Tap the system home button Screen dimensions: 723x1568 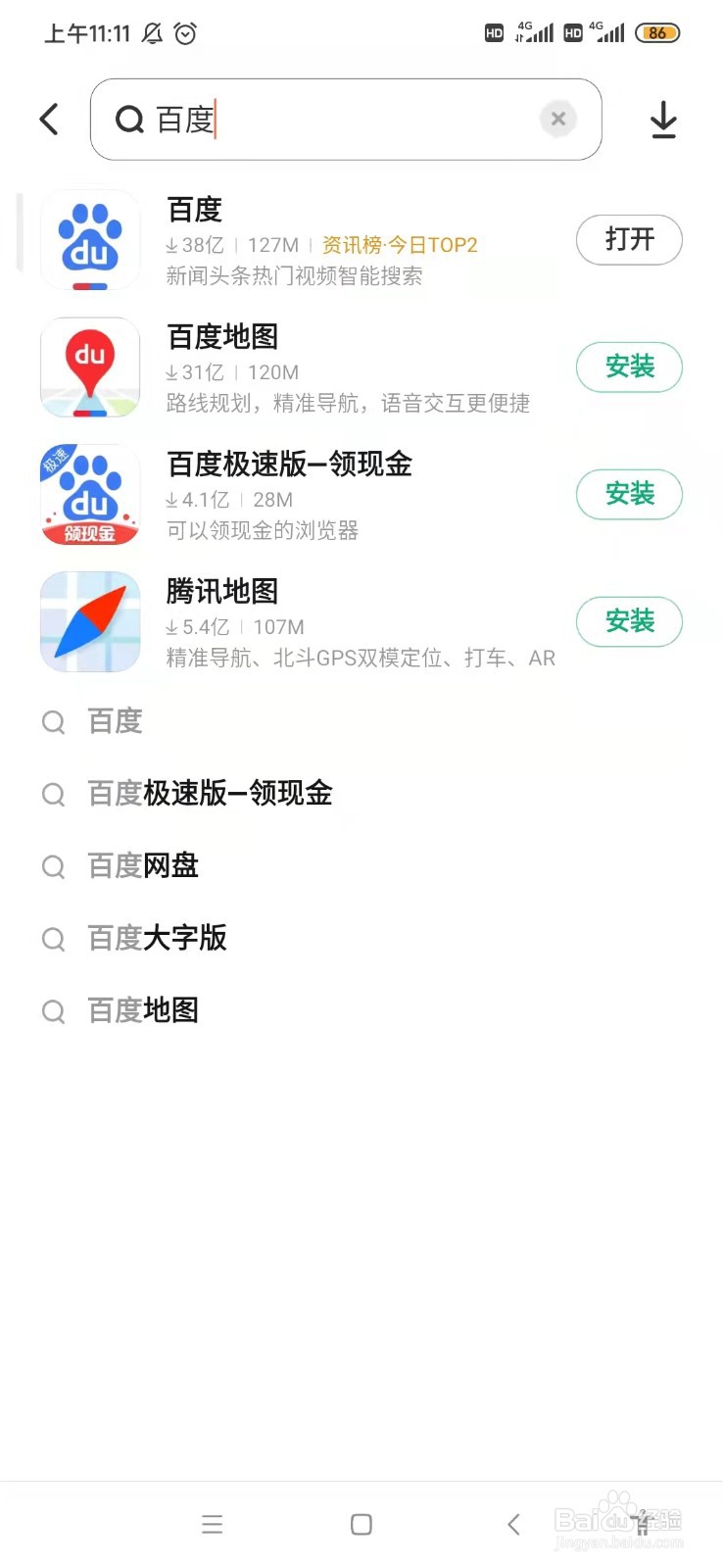(x=361, y=1524)
